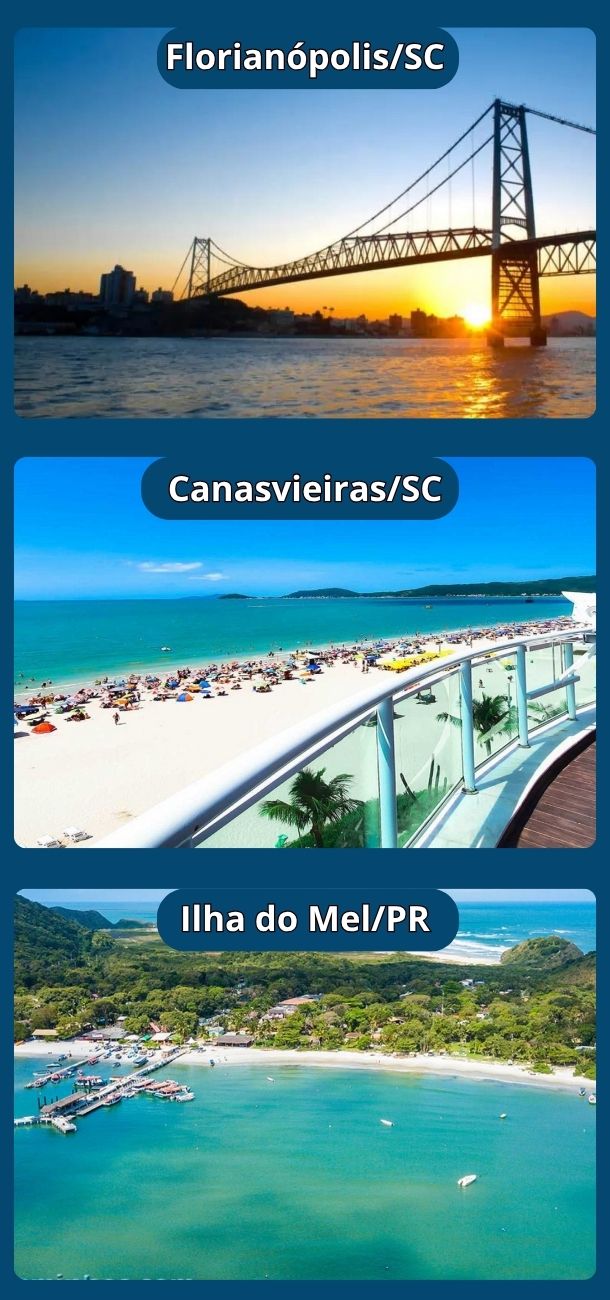Select the Canasvieiras/SC beach card
This screenshot has width=610, height=1300.
click(304, 652)
